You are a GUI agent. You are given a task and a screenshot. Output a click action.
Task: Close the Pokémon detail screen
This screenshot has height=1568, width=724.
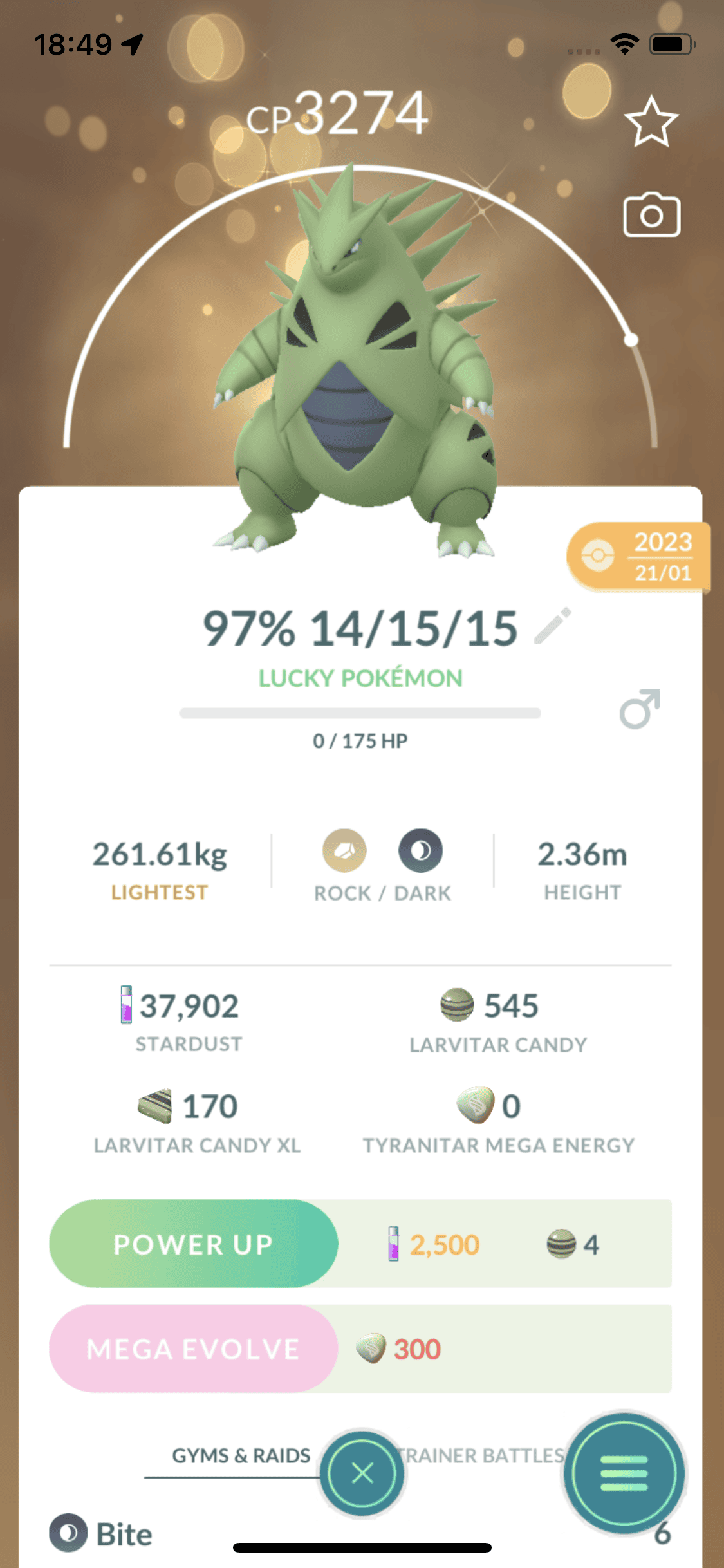click(x=362, y=1473)
